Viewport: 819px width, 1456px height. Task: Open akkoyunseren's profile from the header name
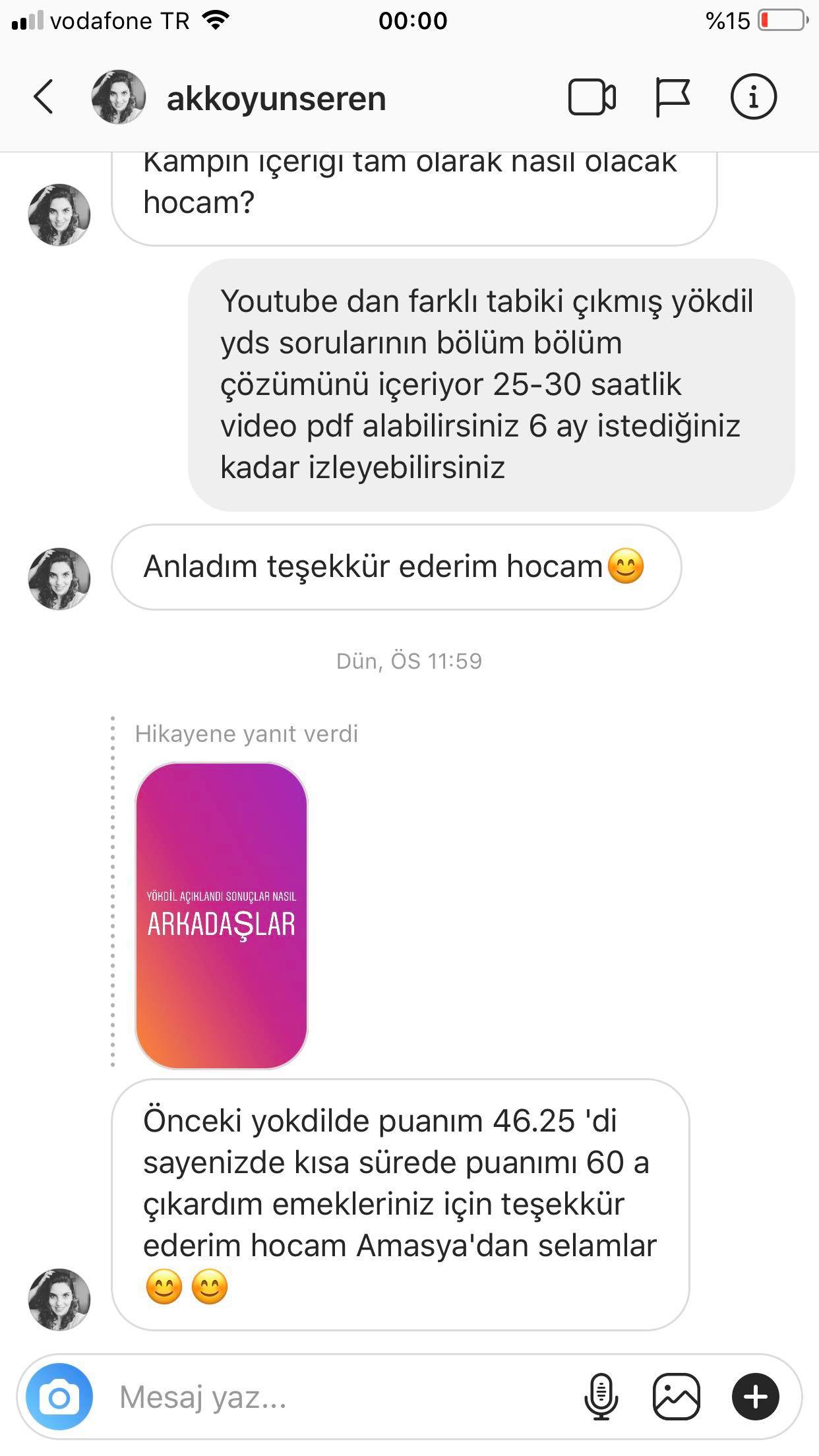click(276, 98)
